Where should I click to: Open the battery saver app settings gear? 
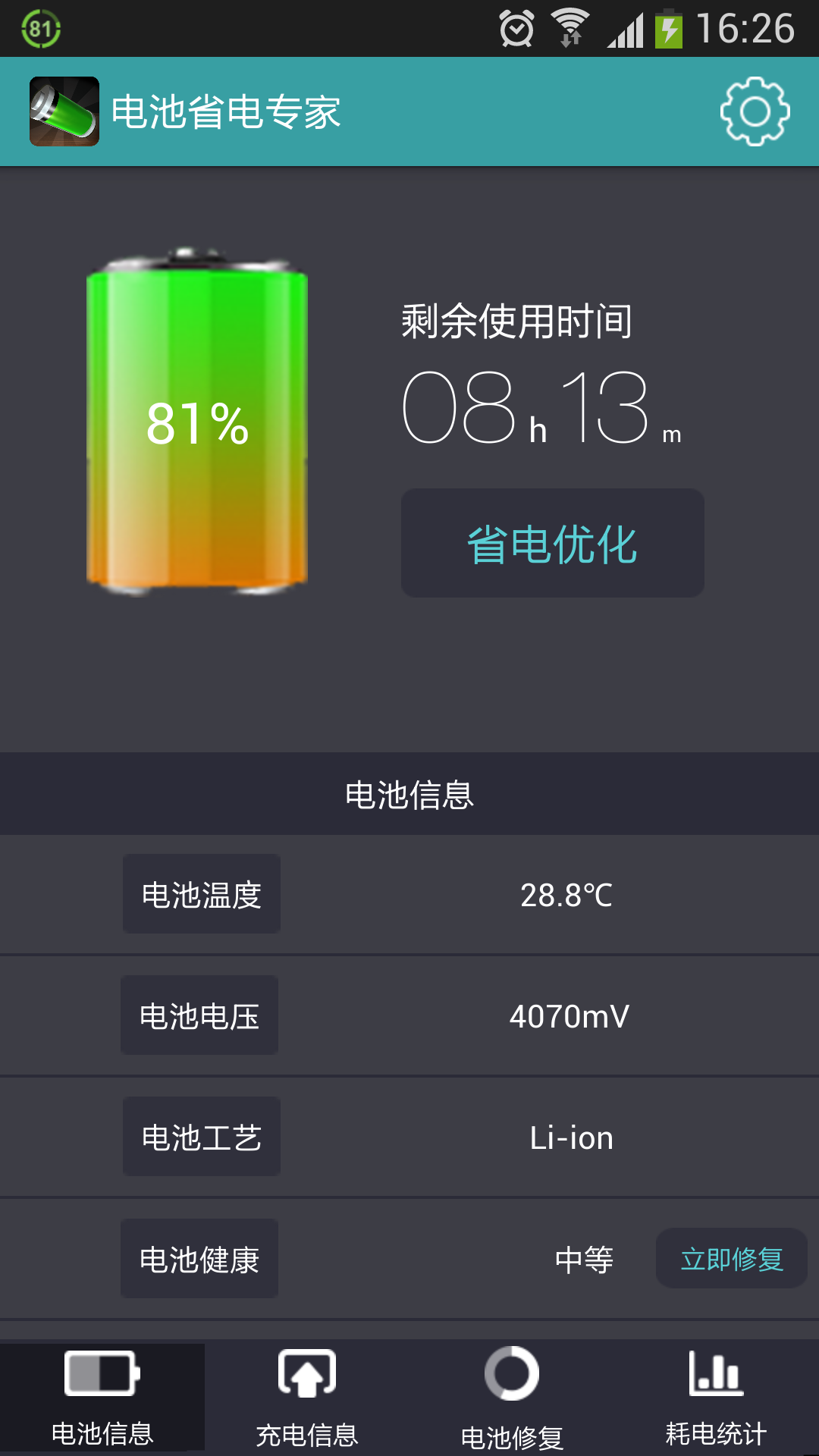755,111
